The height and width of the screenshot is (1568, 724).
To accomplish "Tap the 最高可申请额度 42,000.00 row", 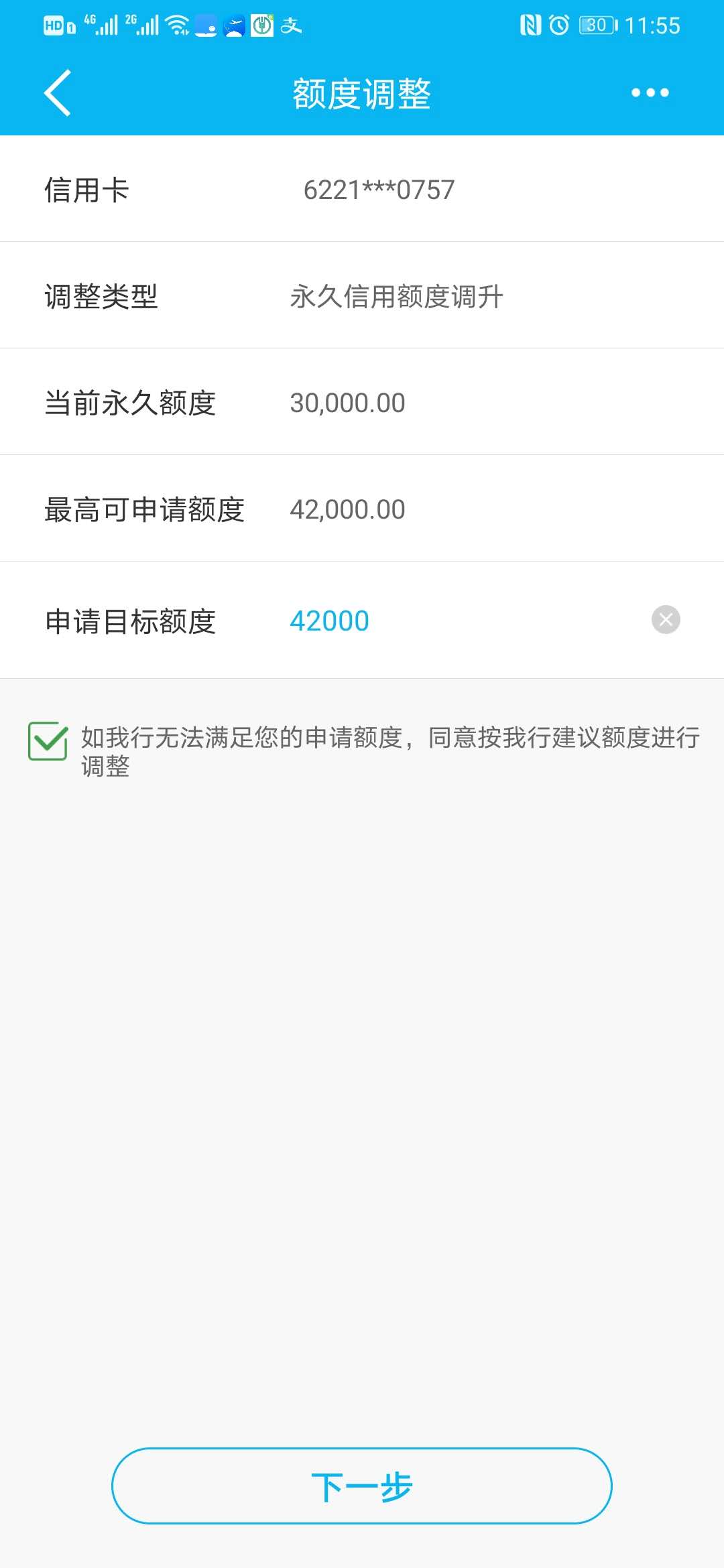I will click(x=362, y=508).
